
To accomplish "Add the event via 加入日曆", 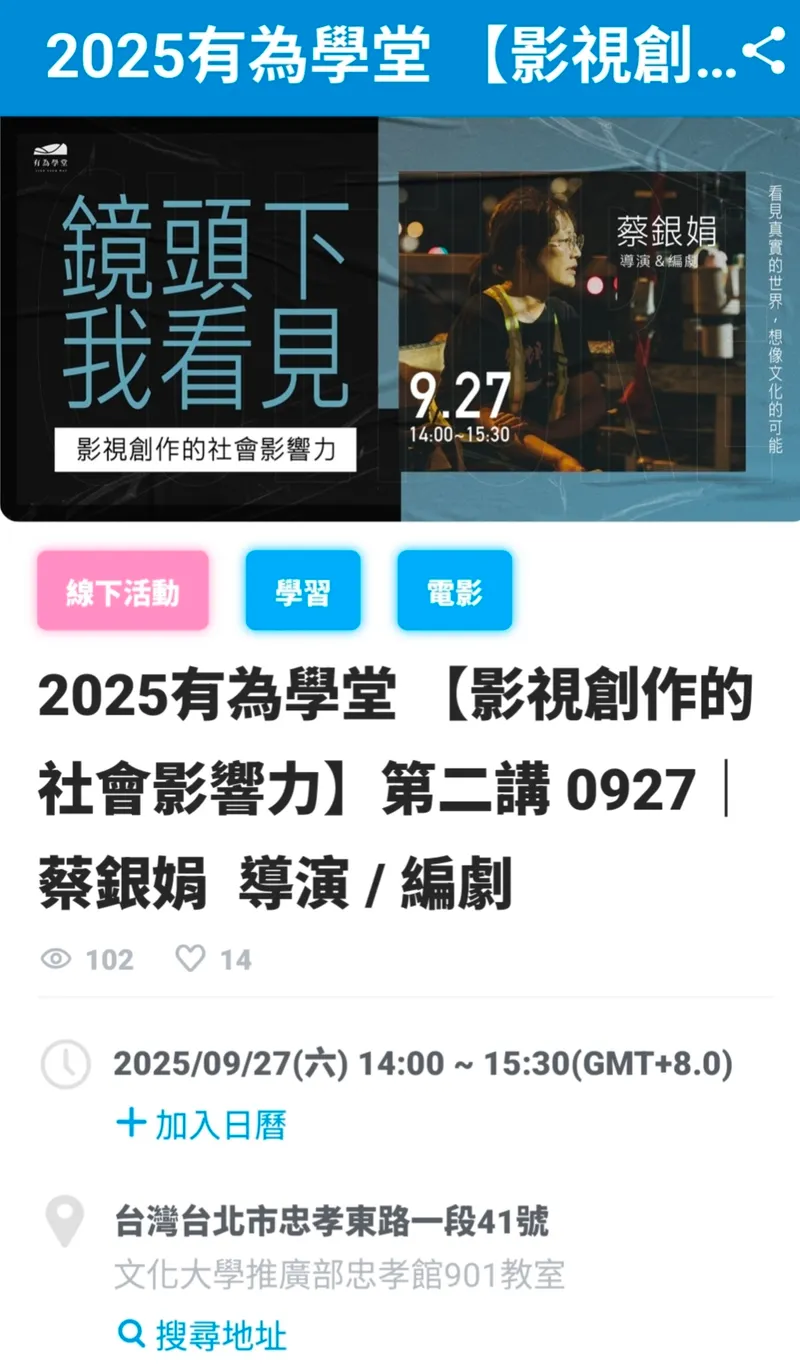I will (202, 1125).
